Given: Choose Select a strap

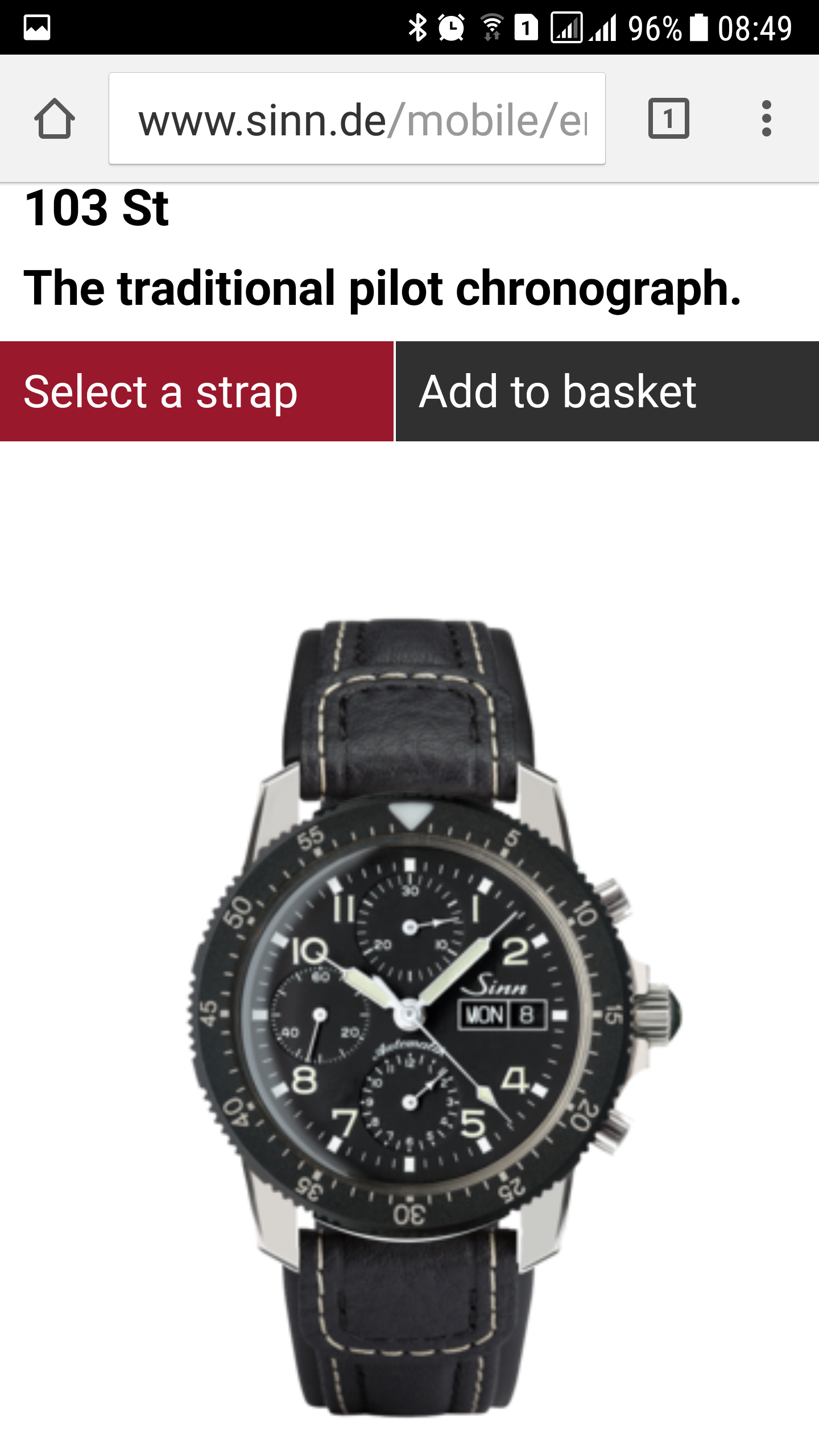Looking at the screenshot, I should [x=197, y=391].
